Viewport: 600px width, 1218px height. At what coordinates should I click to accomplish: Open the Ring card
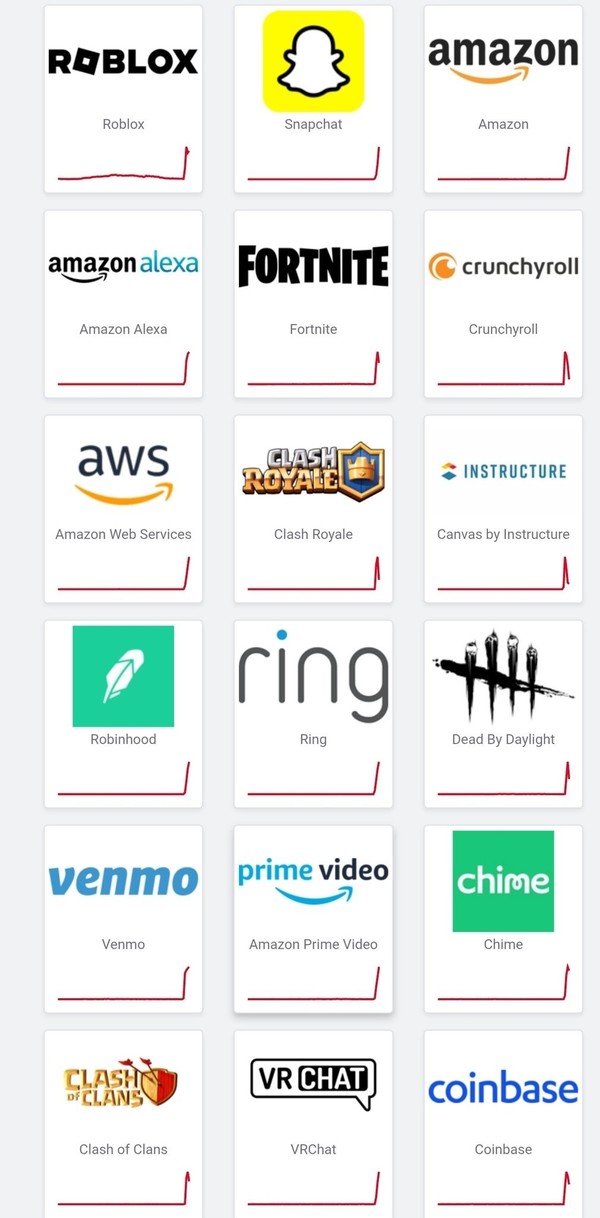313,714
